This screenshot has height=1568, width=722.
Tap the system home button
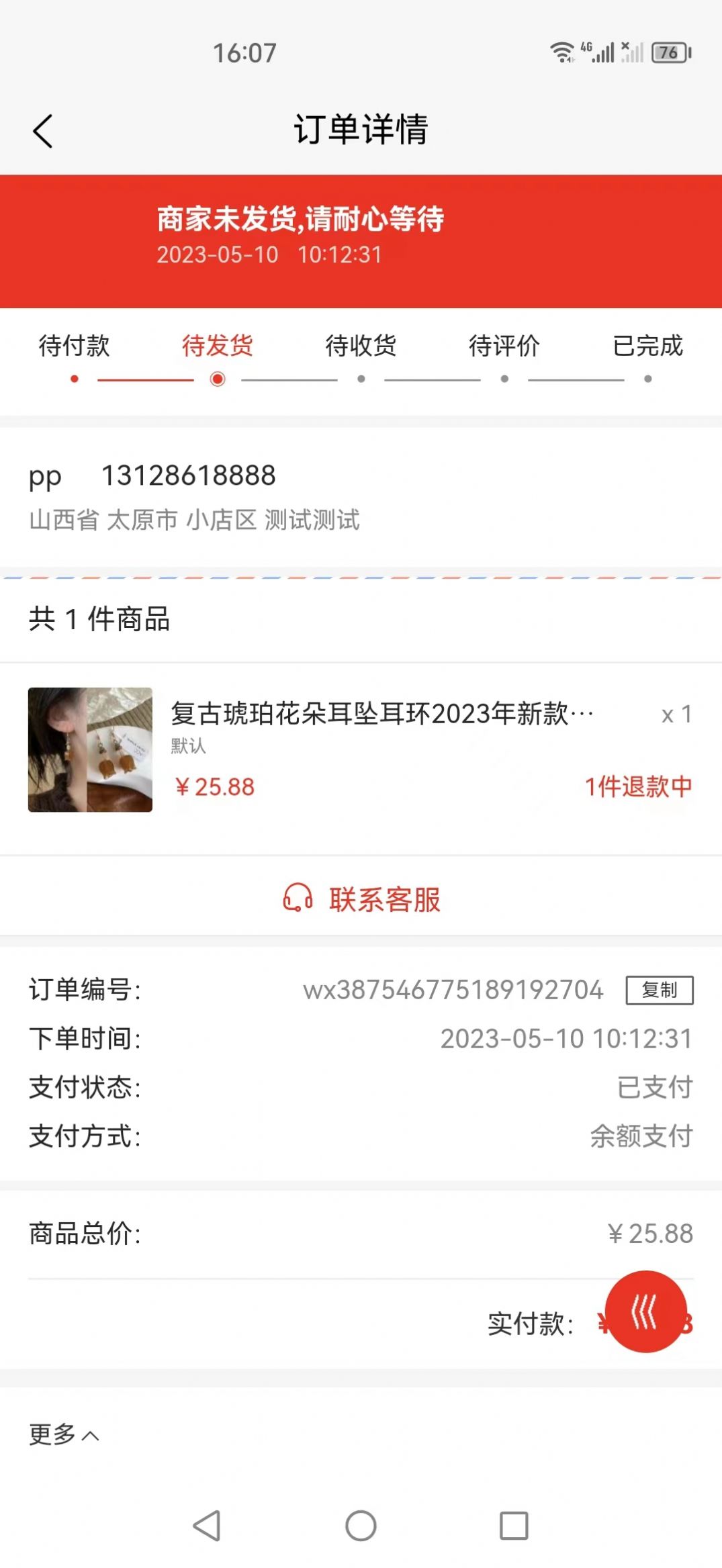361,1526
